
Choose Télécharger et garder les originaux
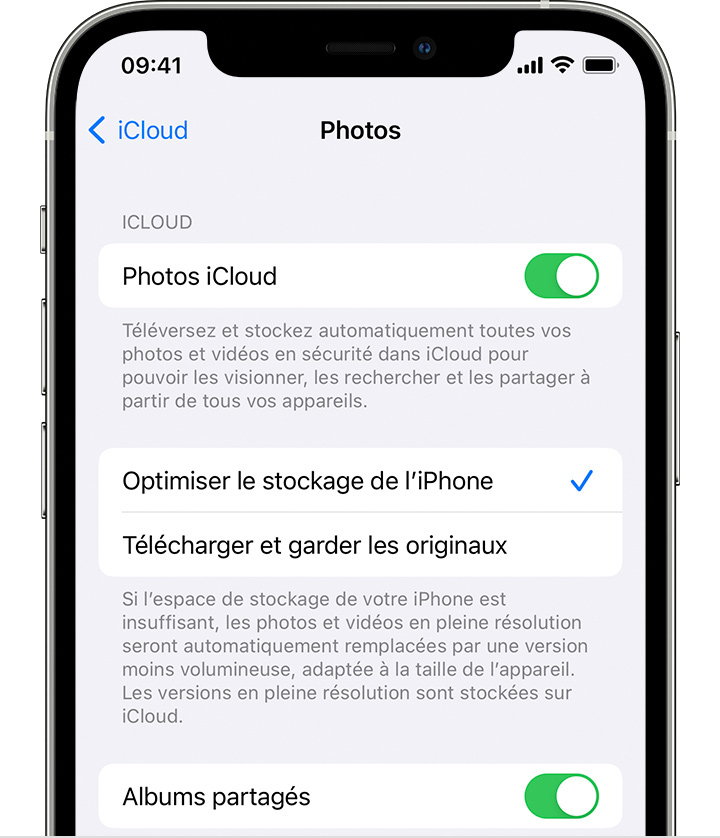pyautogui.click(x=315, y=545)
